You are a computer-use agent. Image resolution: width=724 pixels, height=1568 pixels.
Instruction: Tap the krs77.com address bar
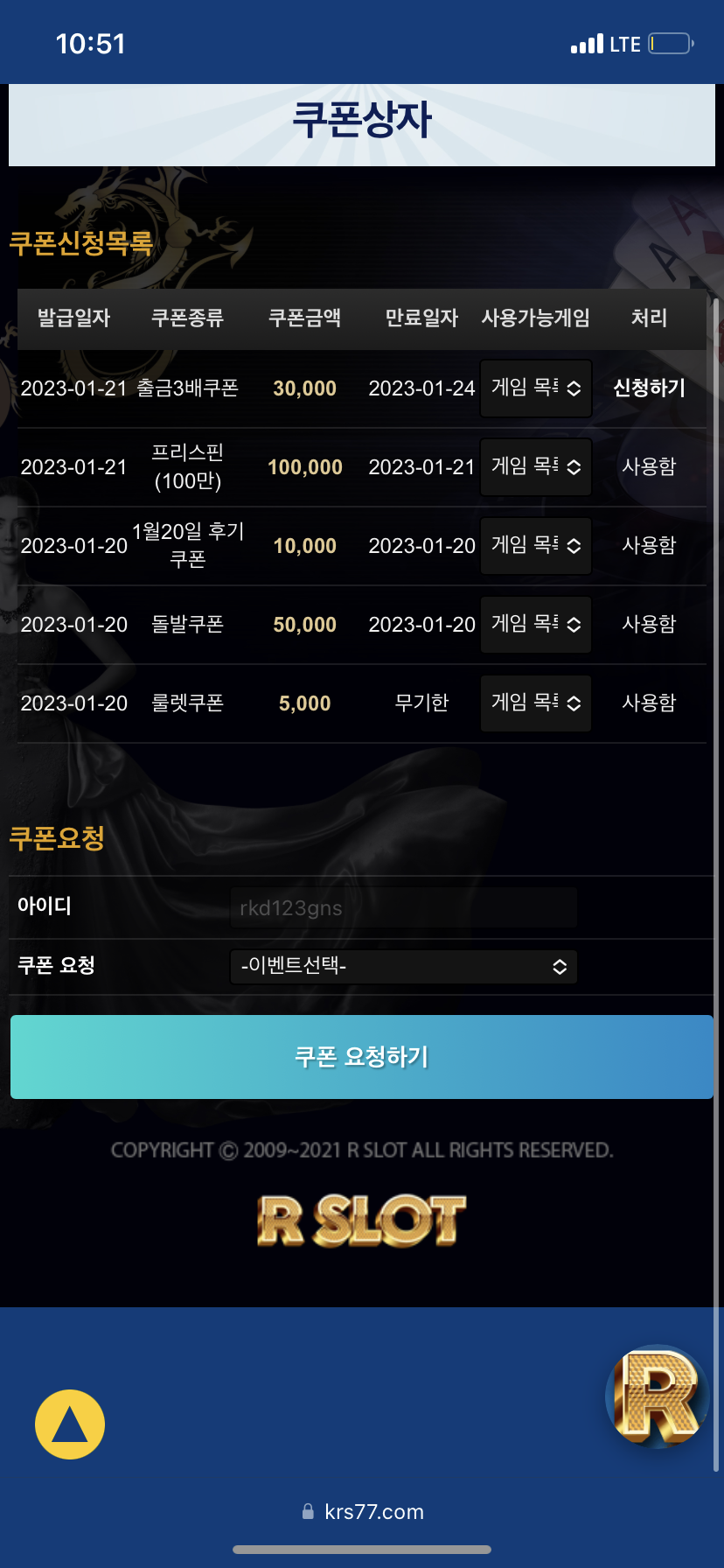point(362,1511)
